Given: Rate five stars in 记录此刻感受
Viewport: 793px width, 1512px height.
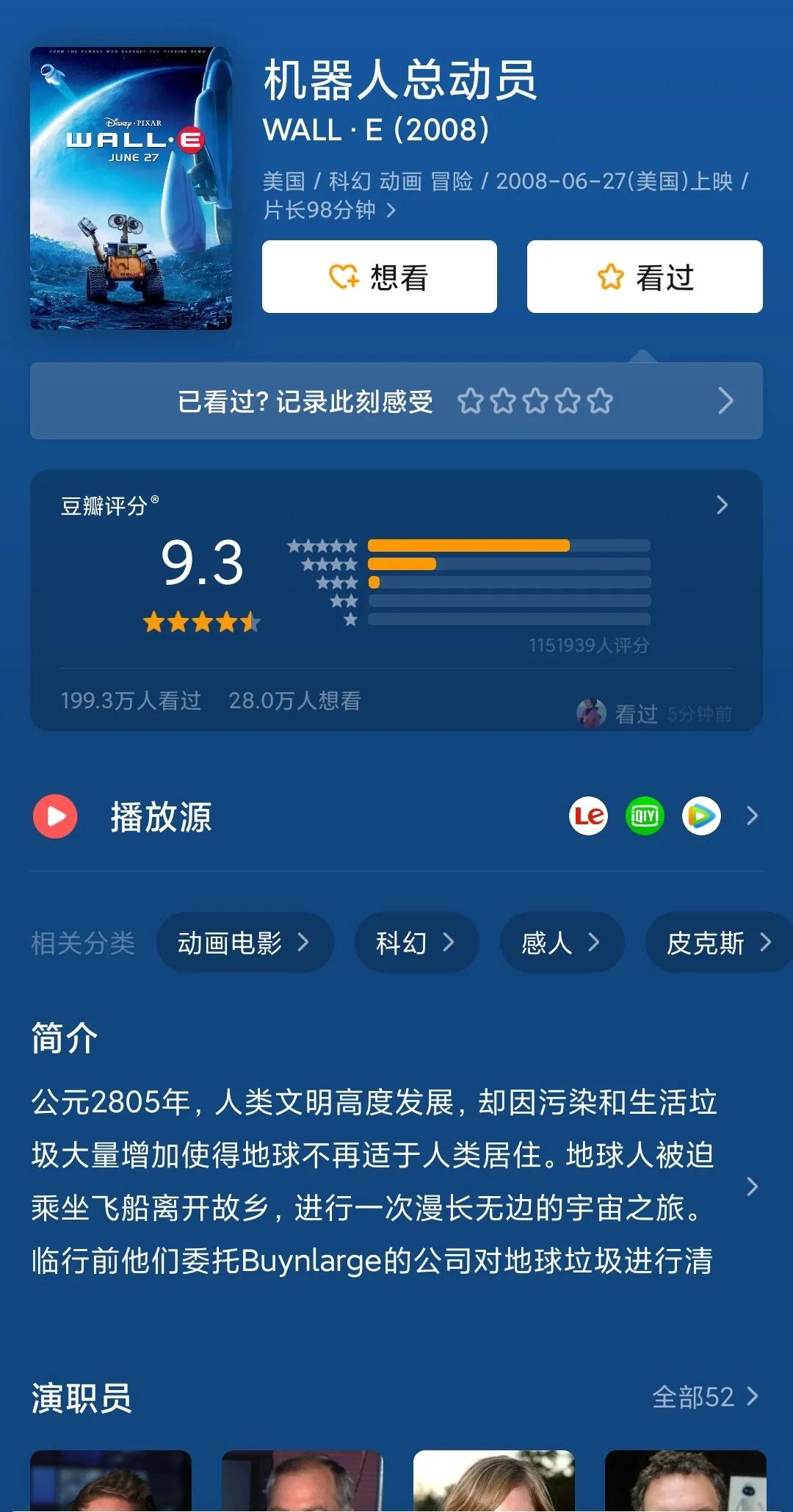Looking at the screenshot, I should point(601,401).
